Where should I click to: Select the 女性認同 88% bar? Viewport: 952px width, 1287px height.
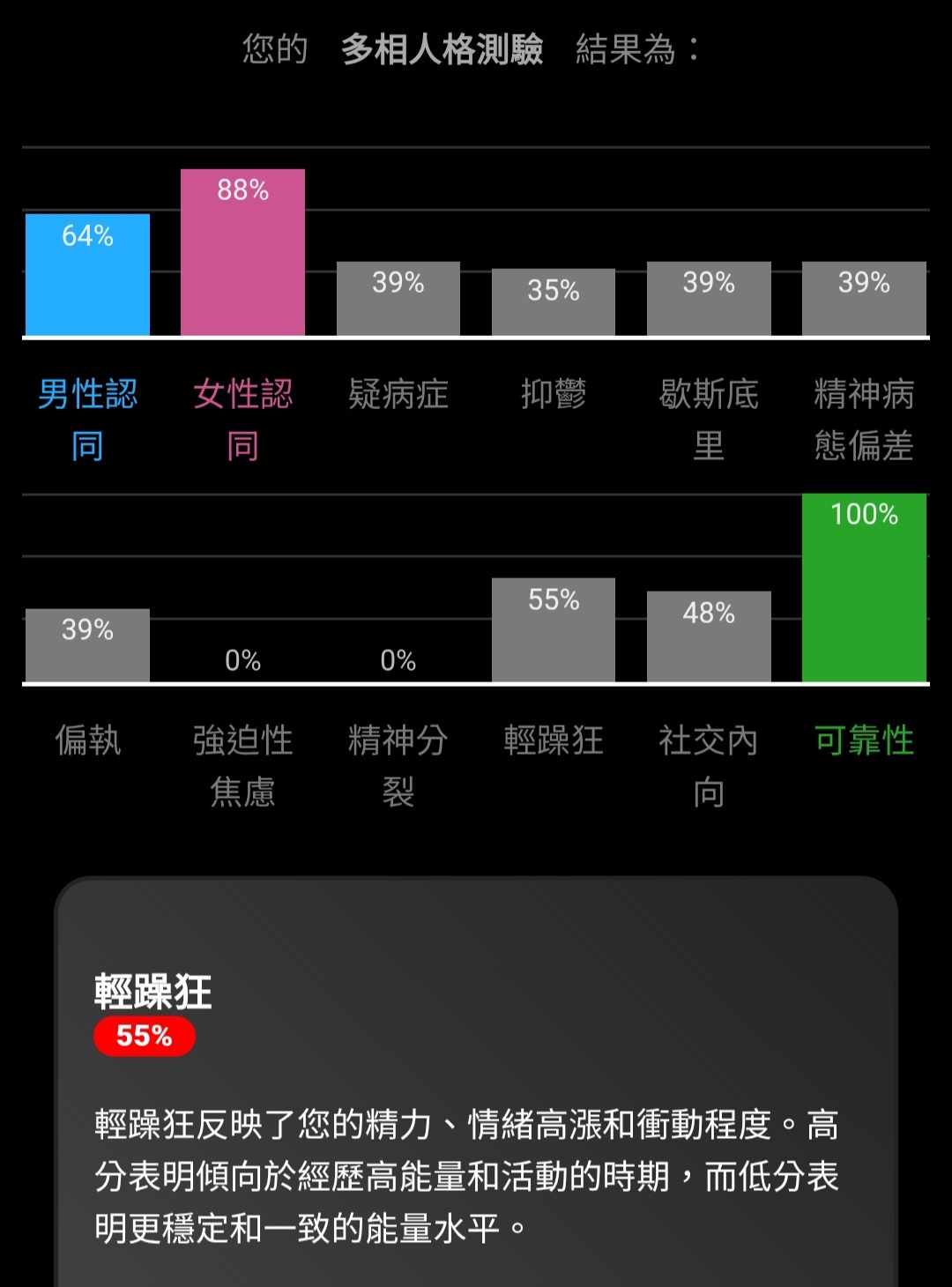click(242, 252)
